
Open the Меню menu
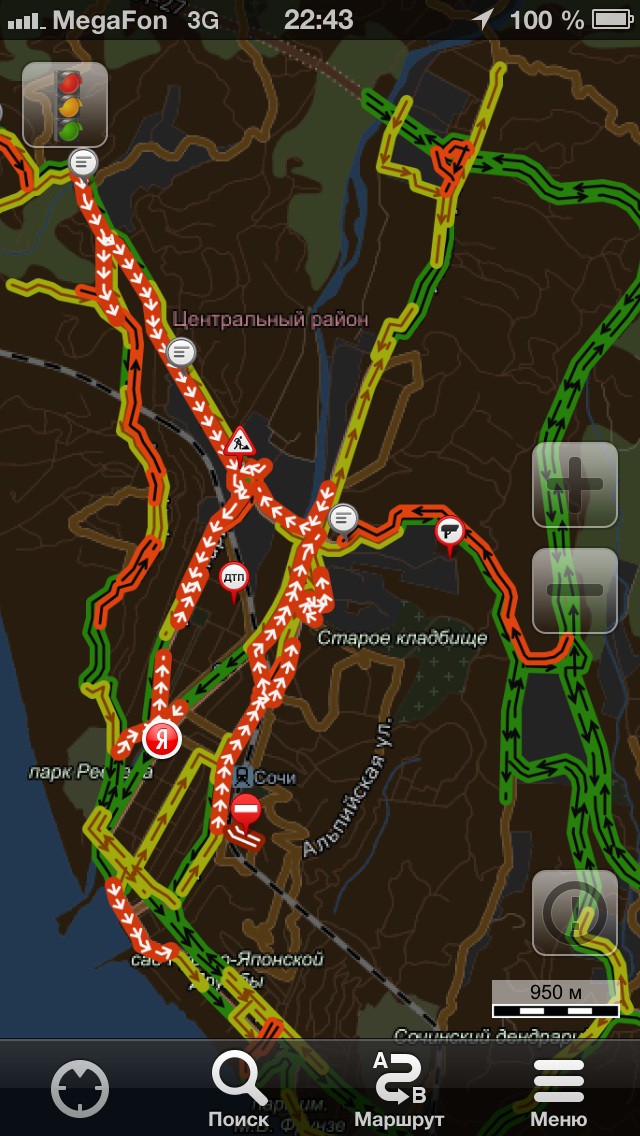click(558, 1089)
